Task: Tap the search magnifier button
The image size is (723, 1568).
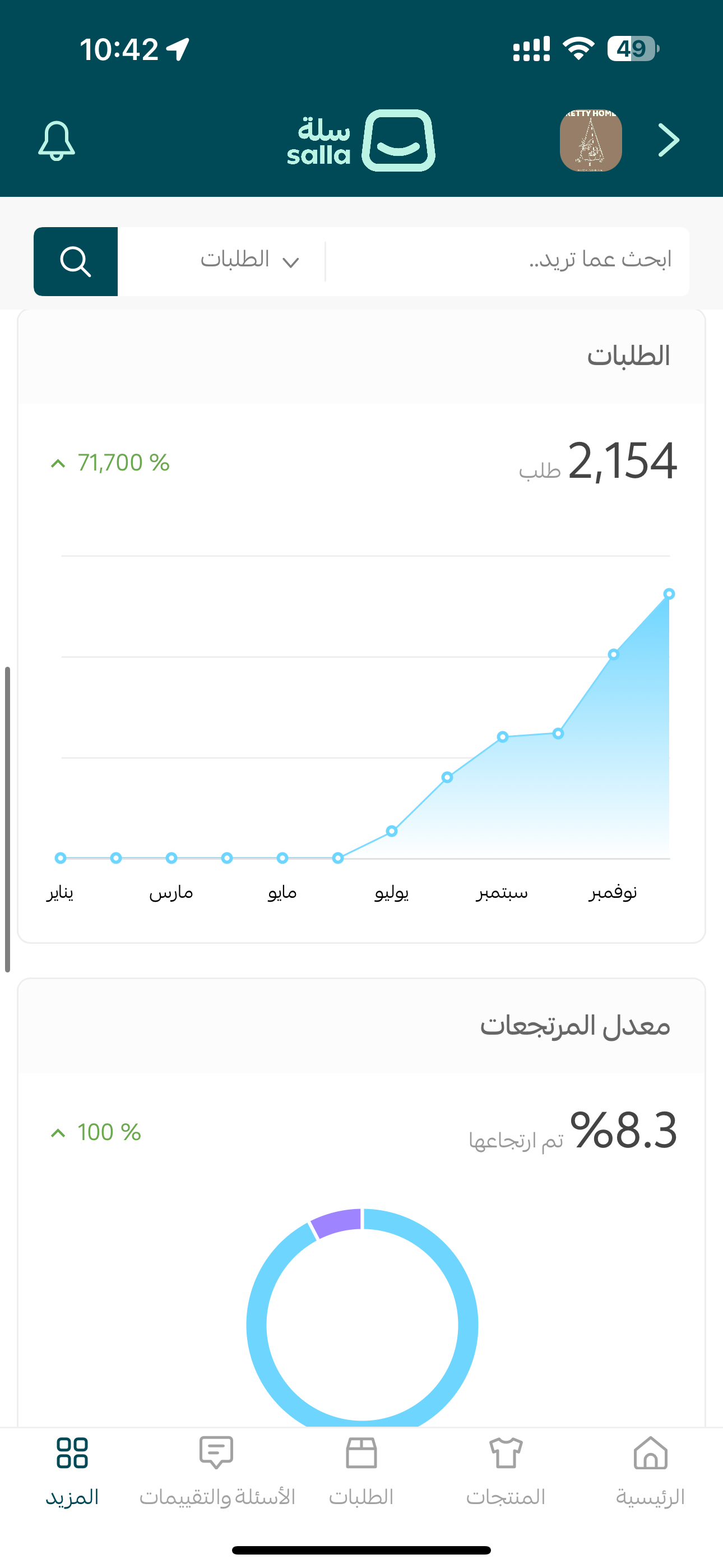Action: (76, 262)
